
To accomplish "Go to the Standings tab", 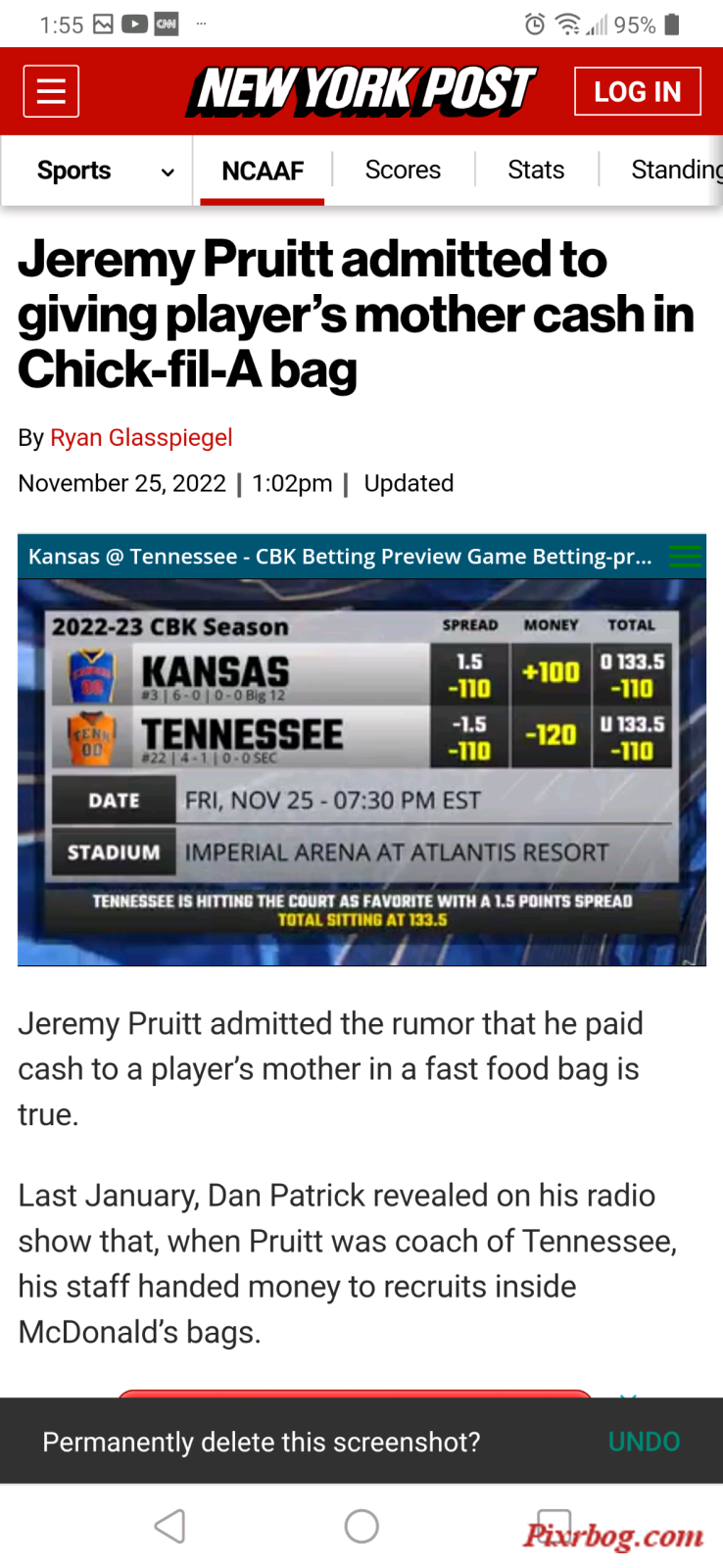I will click(676, 171).
